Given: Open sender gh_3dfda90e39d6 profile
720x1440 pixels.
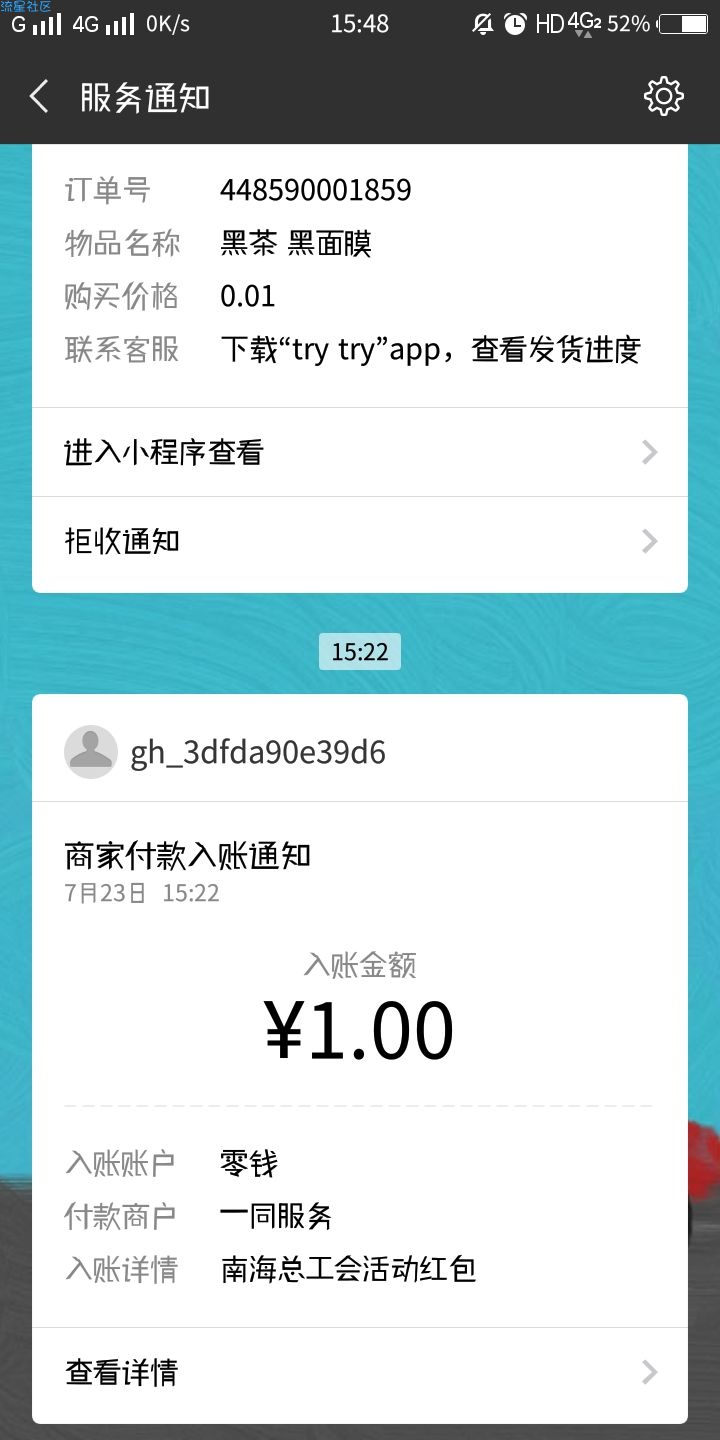Looking at the screenshot, I should pyautogui.click(x=225, y=752).
